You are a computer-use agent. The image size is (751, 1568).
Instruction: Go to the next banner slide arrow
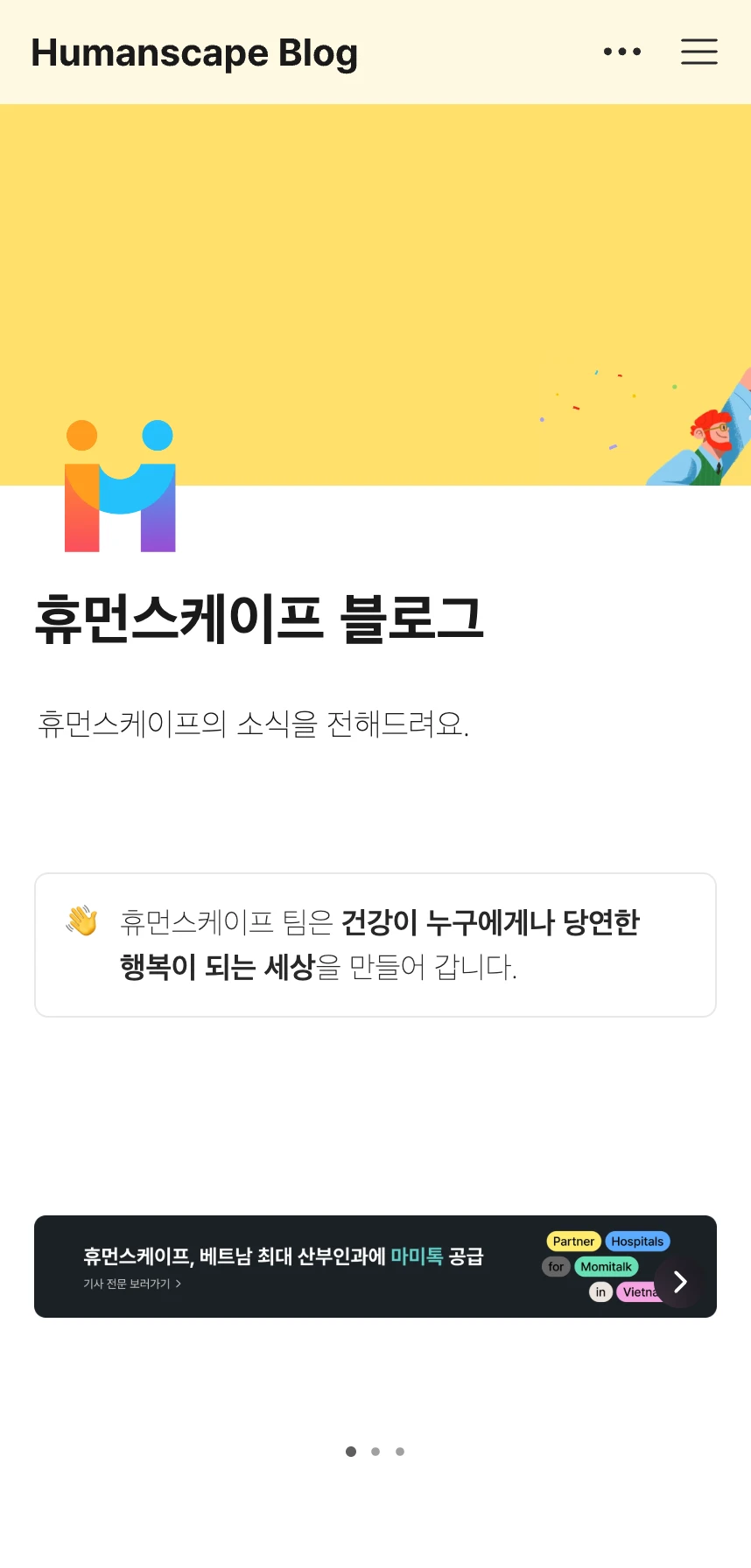680,1283
